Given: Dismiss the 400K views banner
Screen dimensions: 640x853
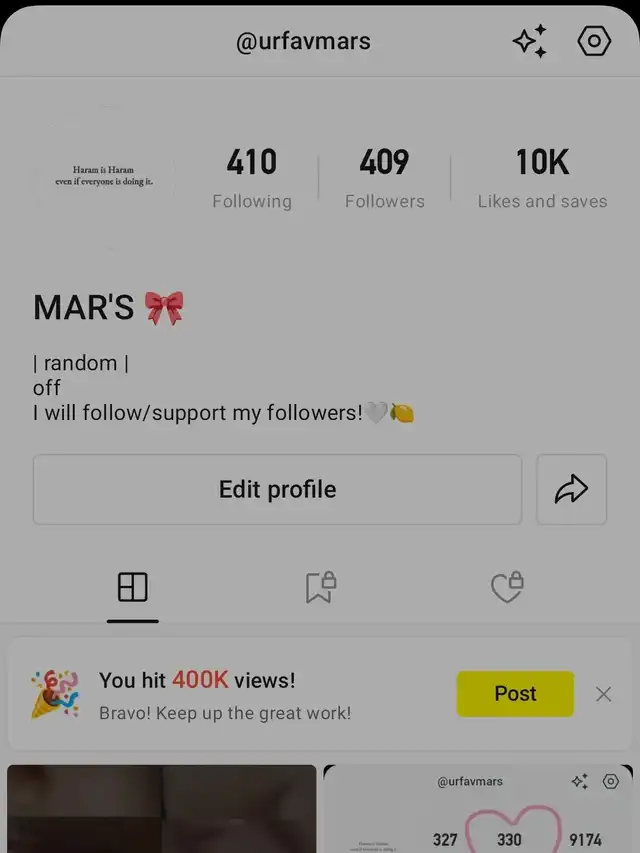Looking at the screenshot, I should 603,694.
